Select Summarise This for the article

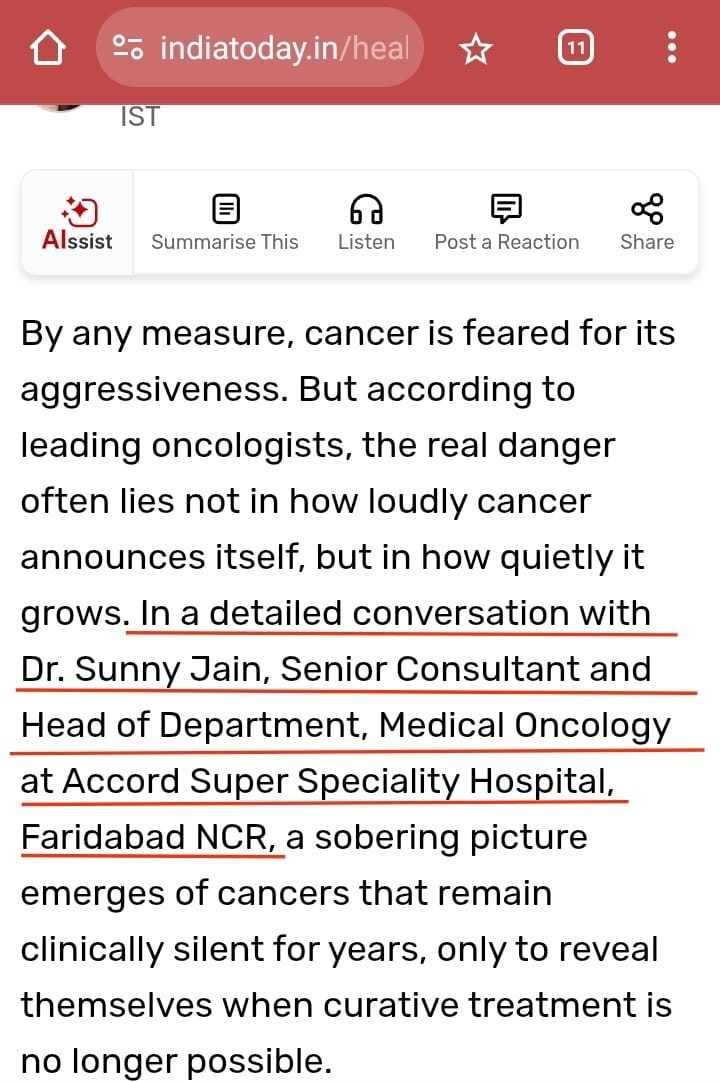pos(225,223)
